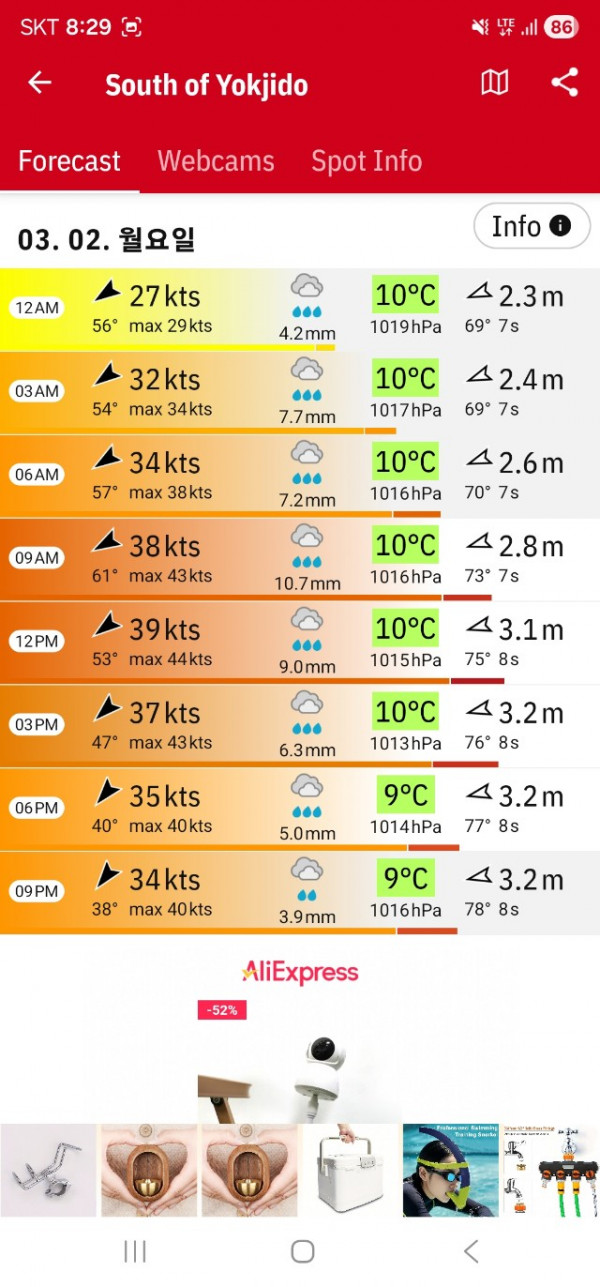This screenshot has width=600, height=1287.
Task: Tap the Info button
Action: [530, 227]
